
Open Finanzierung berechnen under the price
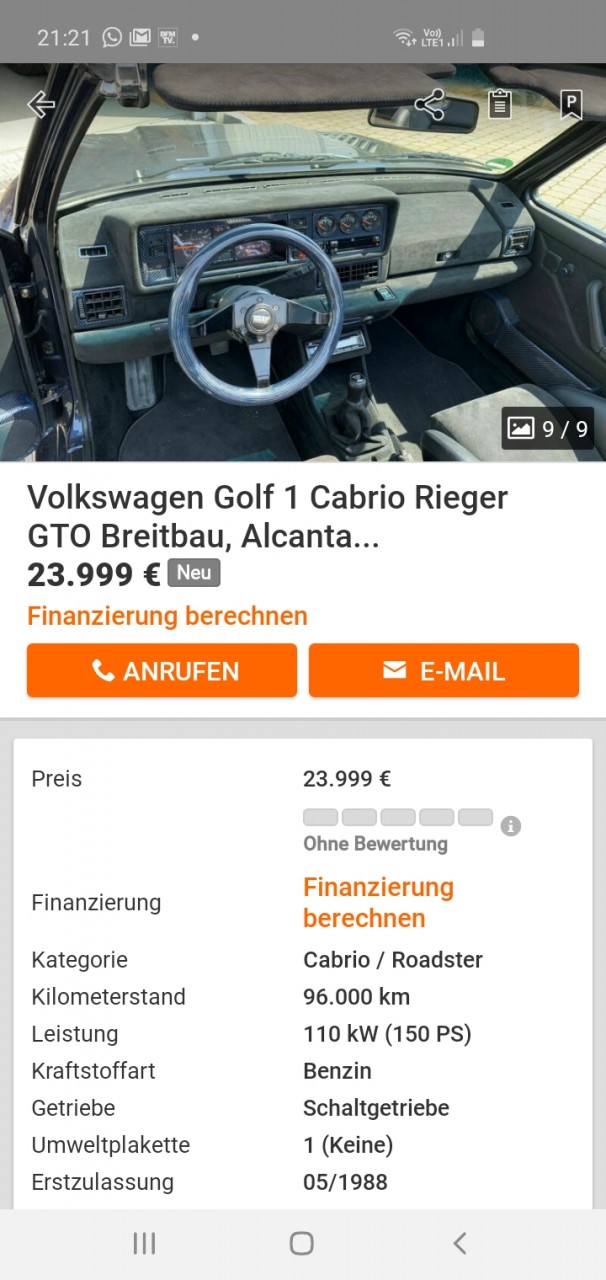pyautogui.click(x=167, y=616)
